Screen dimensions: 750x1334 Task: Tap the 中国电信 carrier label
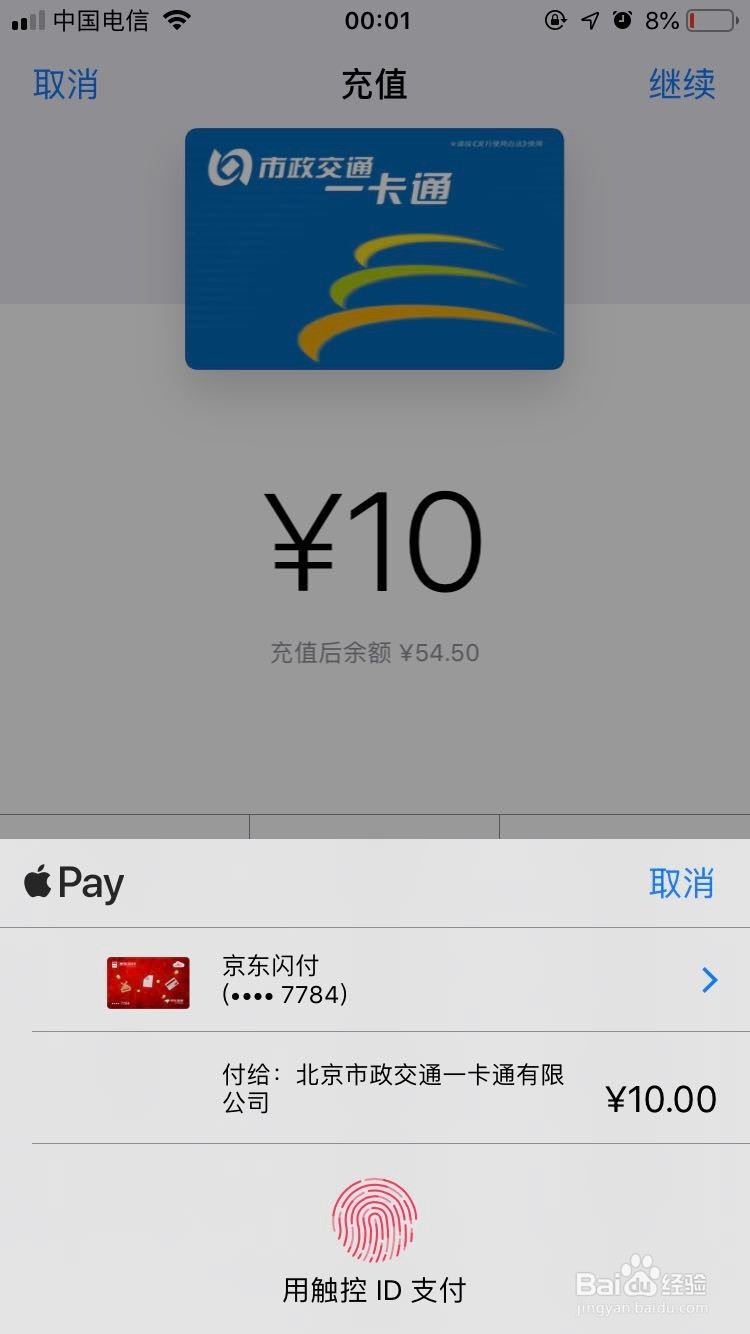pyautogui.click(x=100, y=18)
